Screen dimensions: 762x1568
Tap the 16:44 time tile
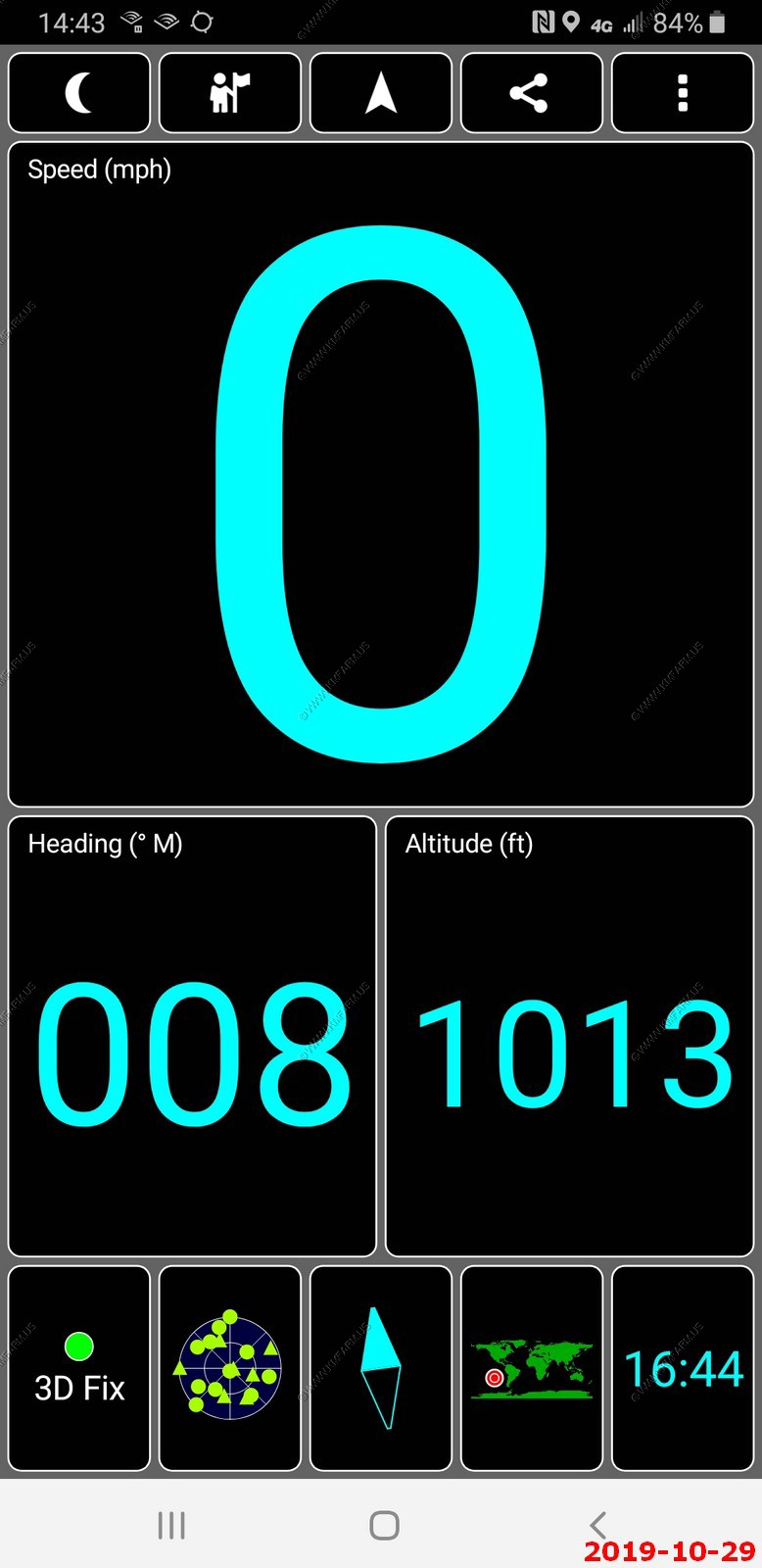point(683,1368)
